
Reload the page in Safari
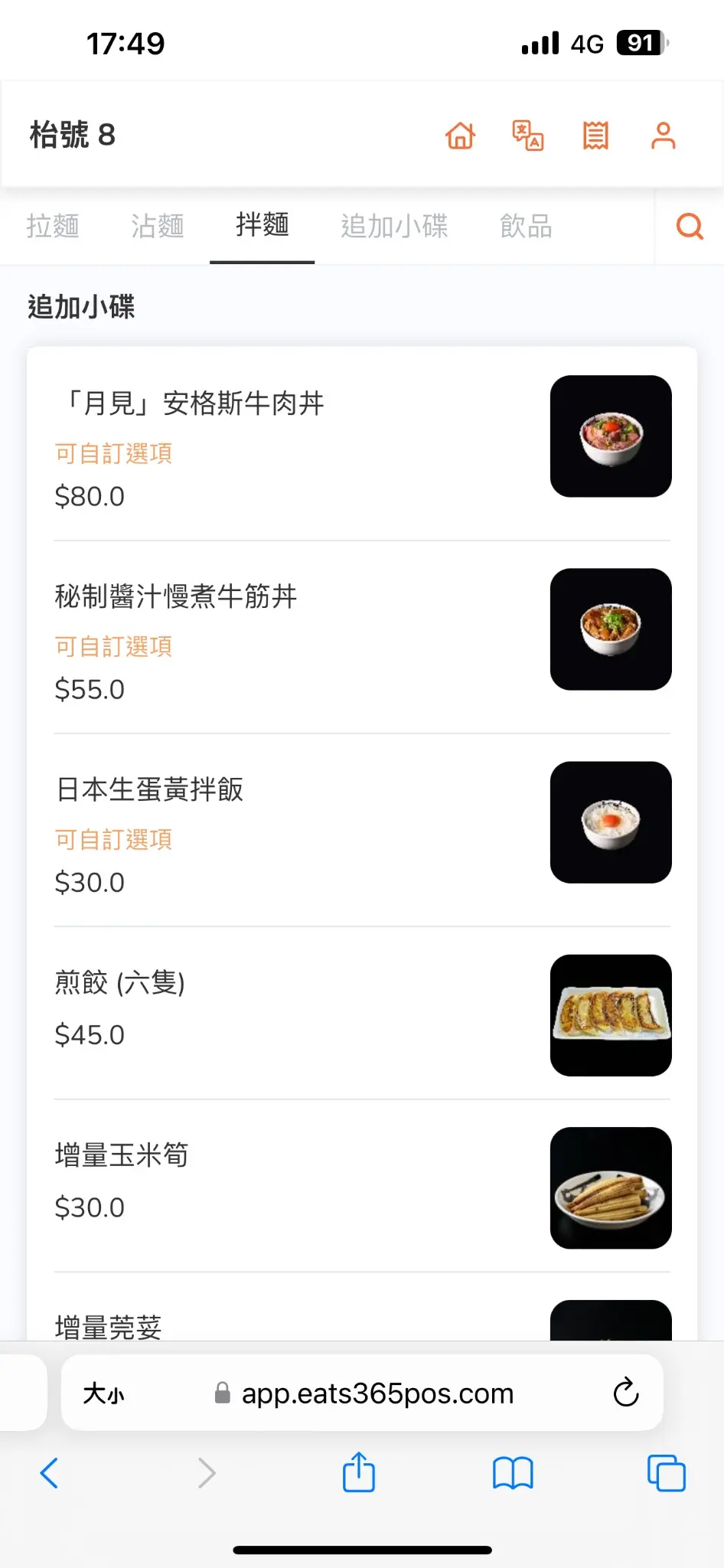626,1393
